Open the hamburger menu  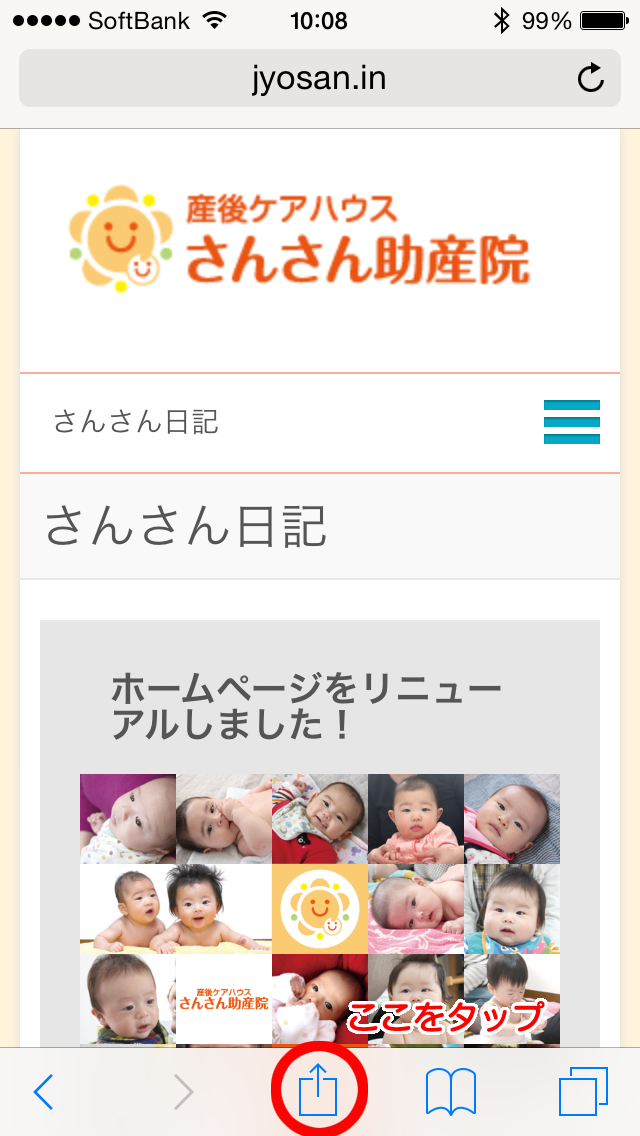point(571,421)
